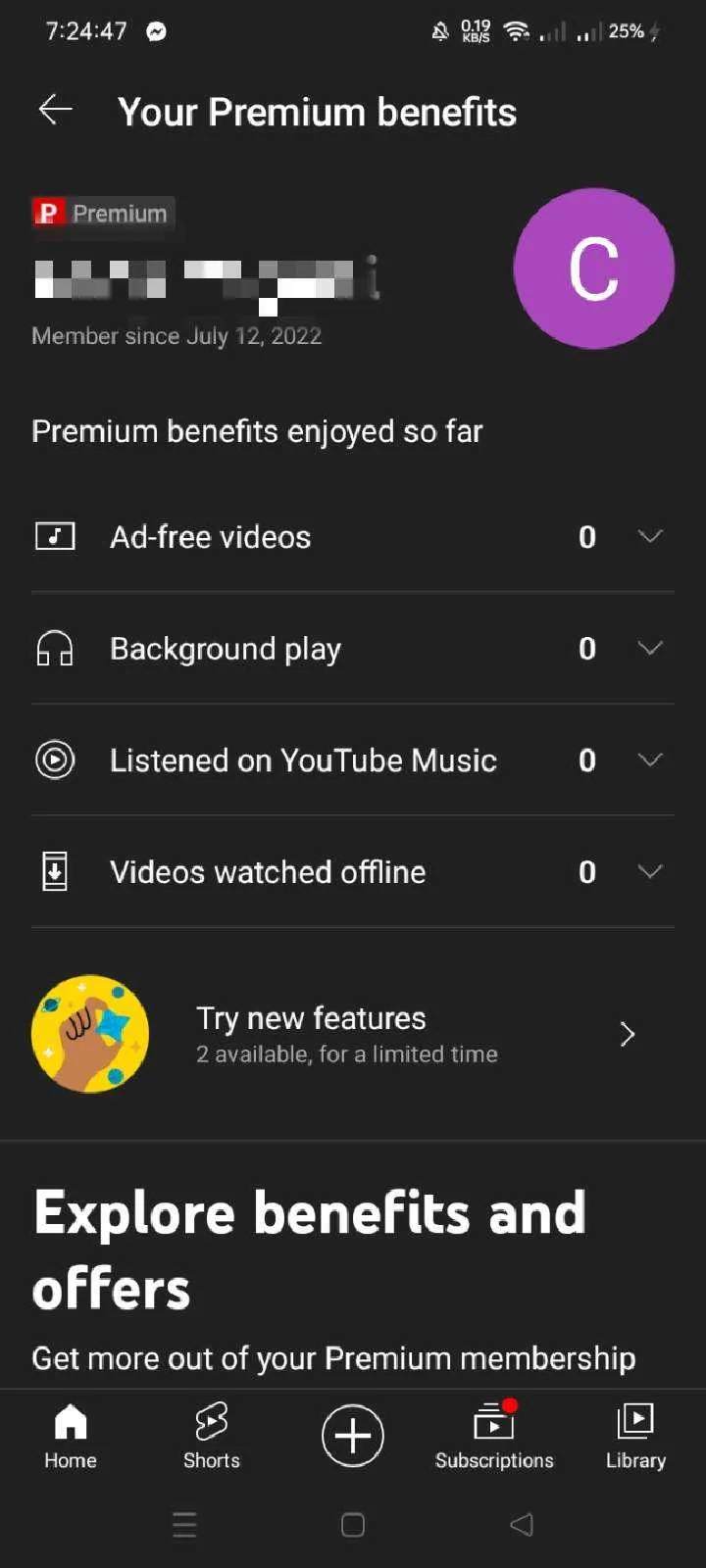
Task: Switch to the Home tab
Action: click(71, 1437)
